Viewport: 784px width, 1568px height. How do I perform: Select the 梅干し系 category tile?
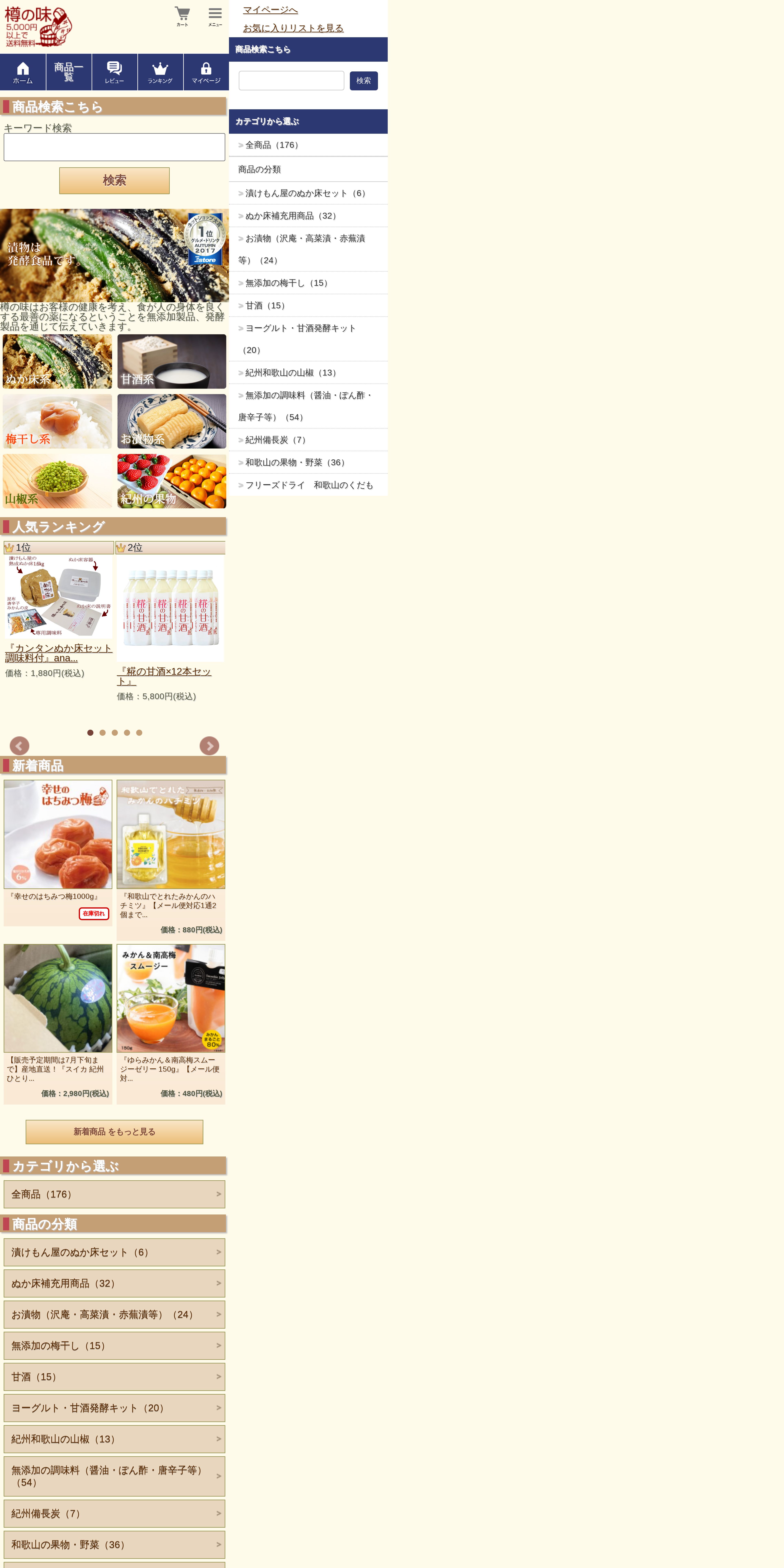click(57, 421)
